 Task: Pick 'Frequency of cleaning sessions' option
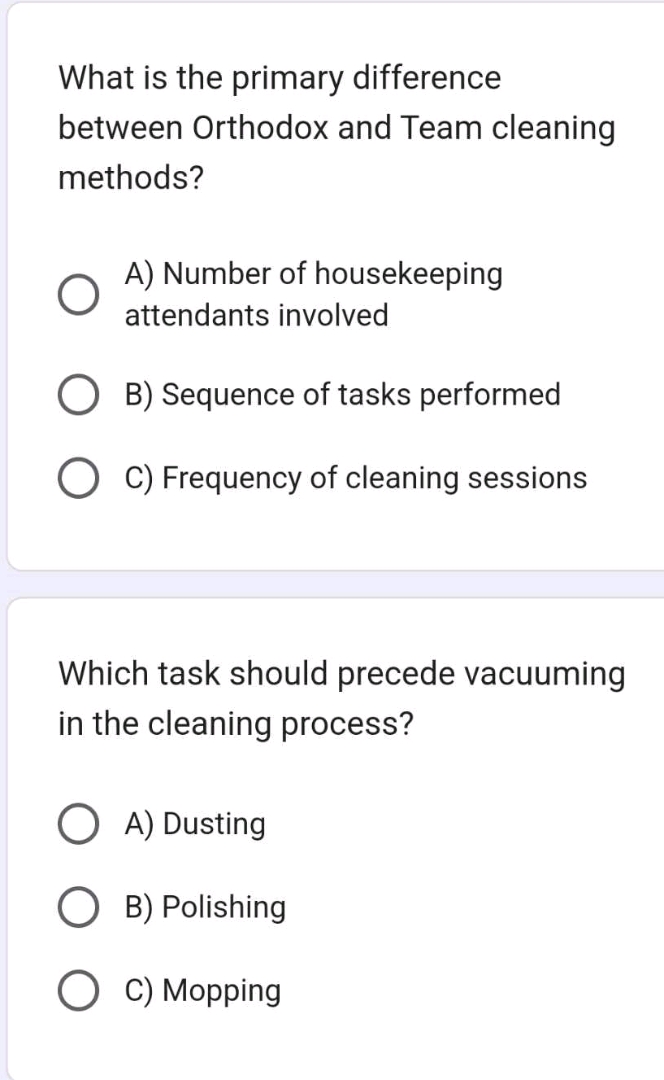pos(78,479)
